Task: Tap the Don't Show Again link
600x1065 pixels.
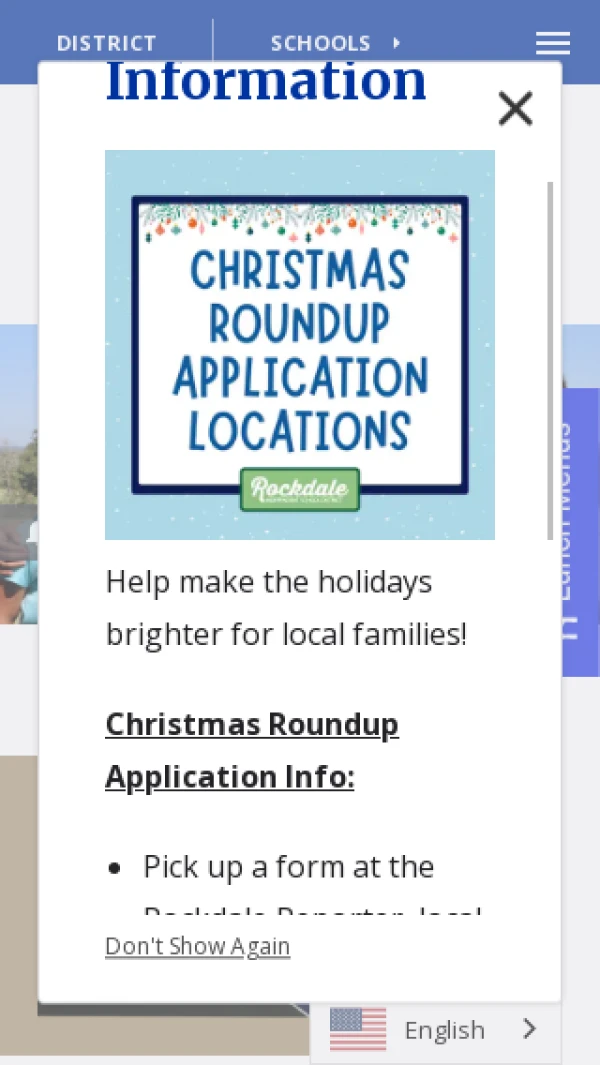Action: [197, 946]
